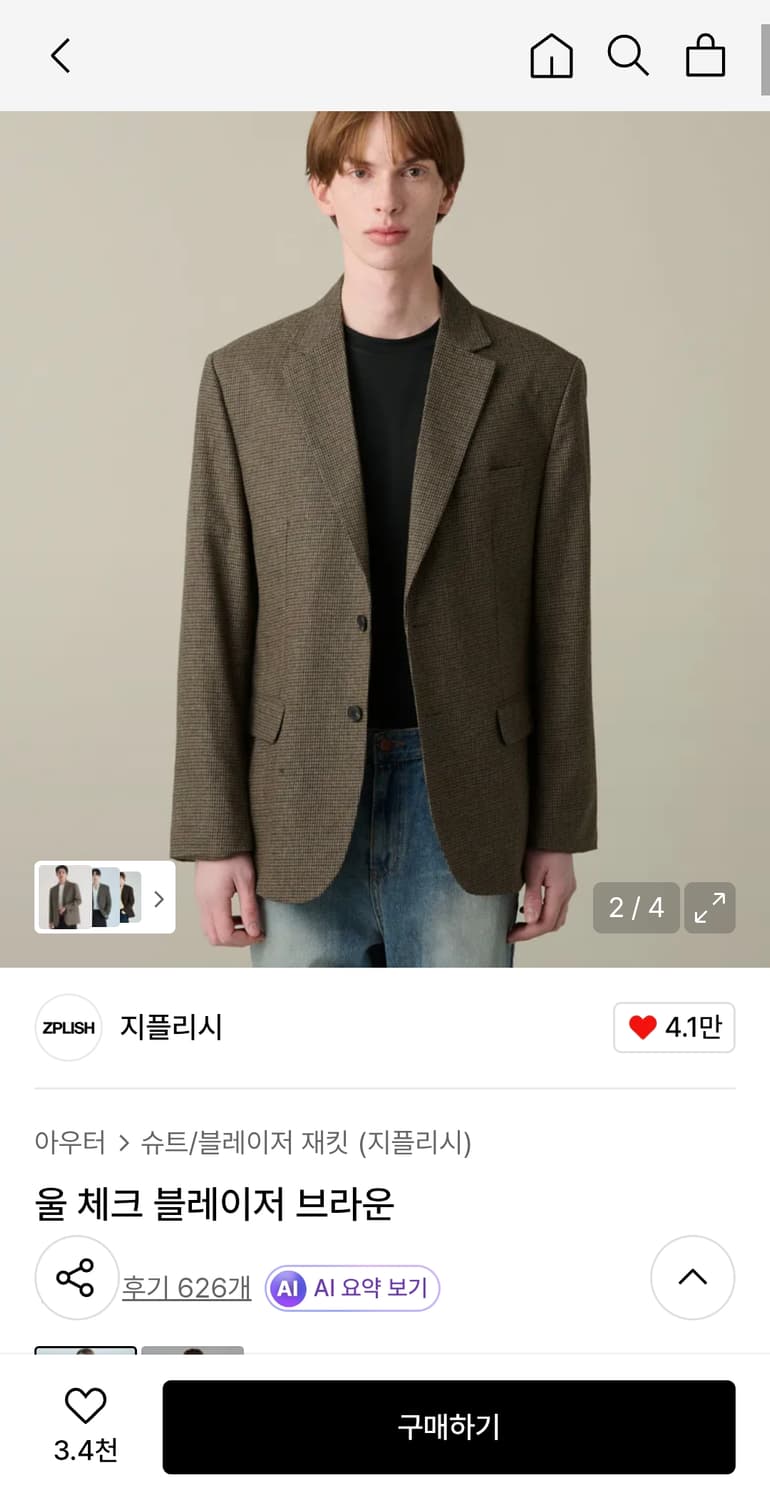The width and height of the screenshot is (770, 1500).
Task: Open the shopping bag icon
Action: coord(706,56)
